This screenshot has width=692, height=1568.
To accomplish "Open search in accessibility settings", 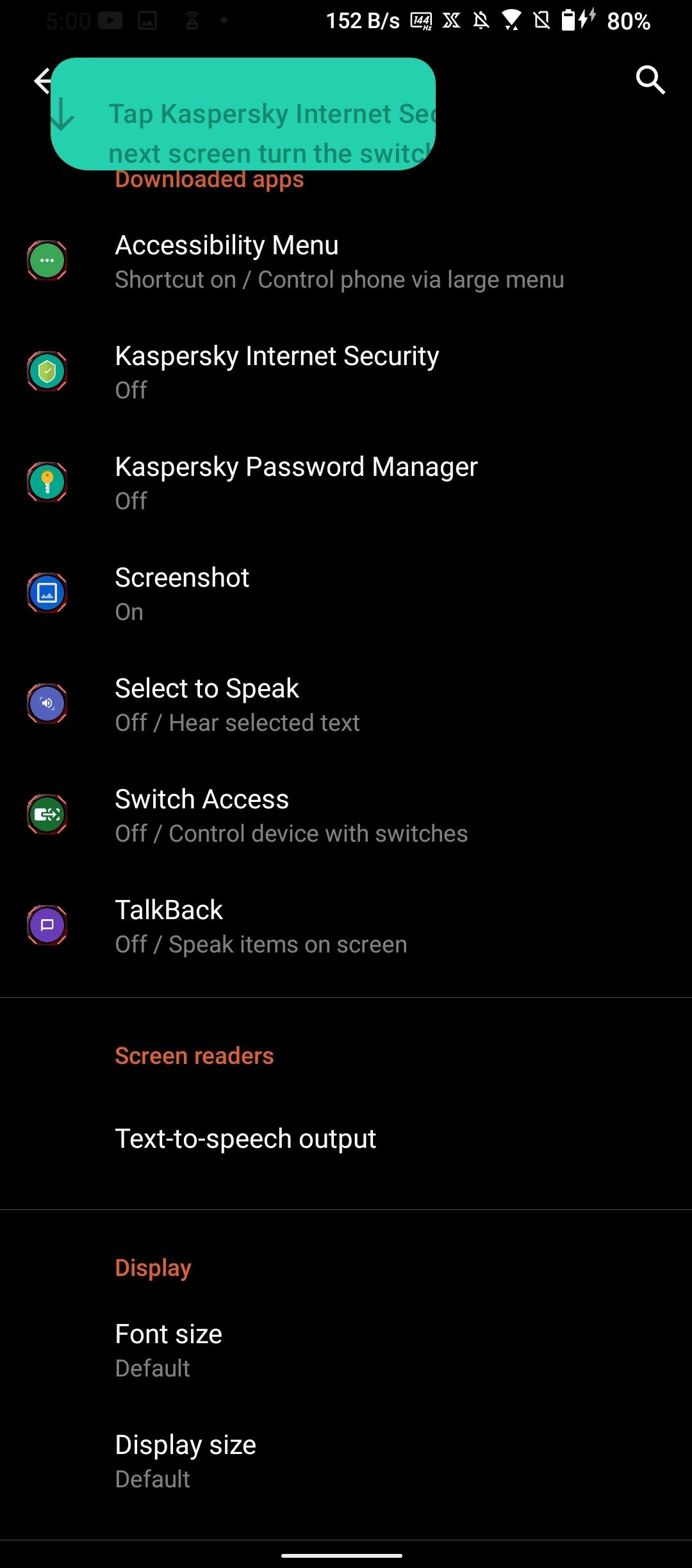I will (x=650, y=80).
